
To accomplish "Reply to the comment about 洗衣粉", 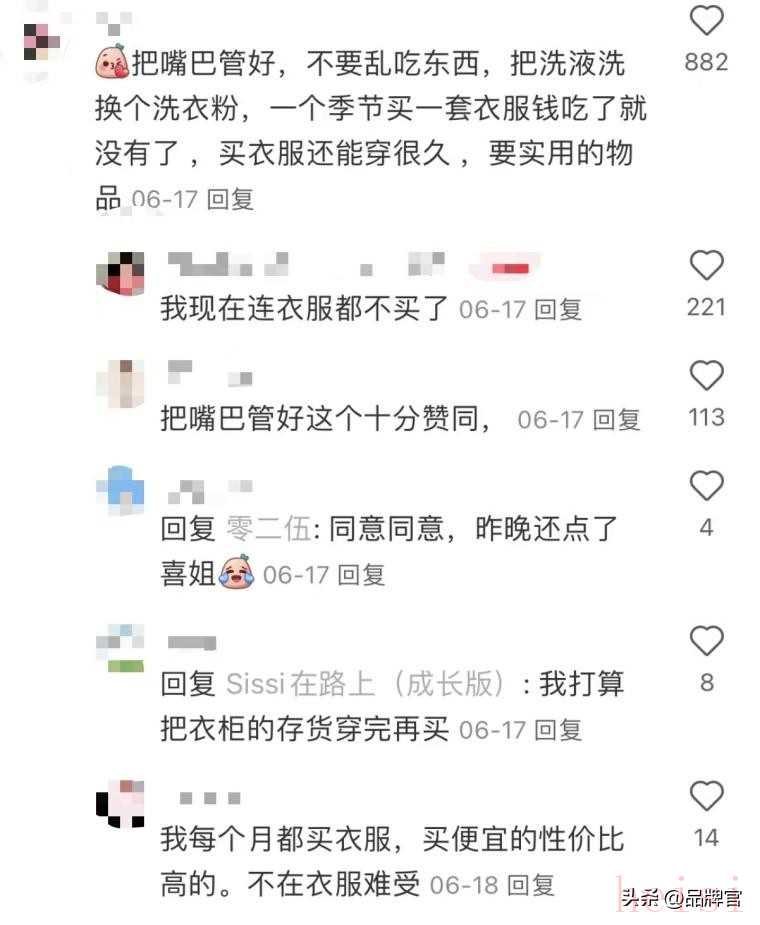I will [230, 199].
